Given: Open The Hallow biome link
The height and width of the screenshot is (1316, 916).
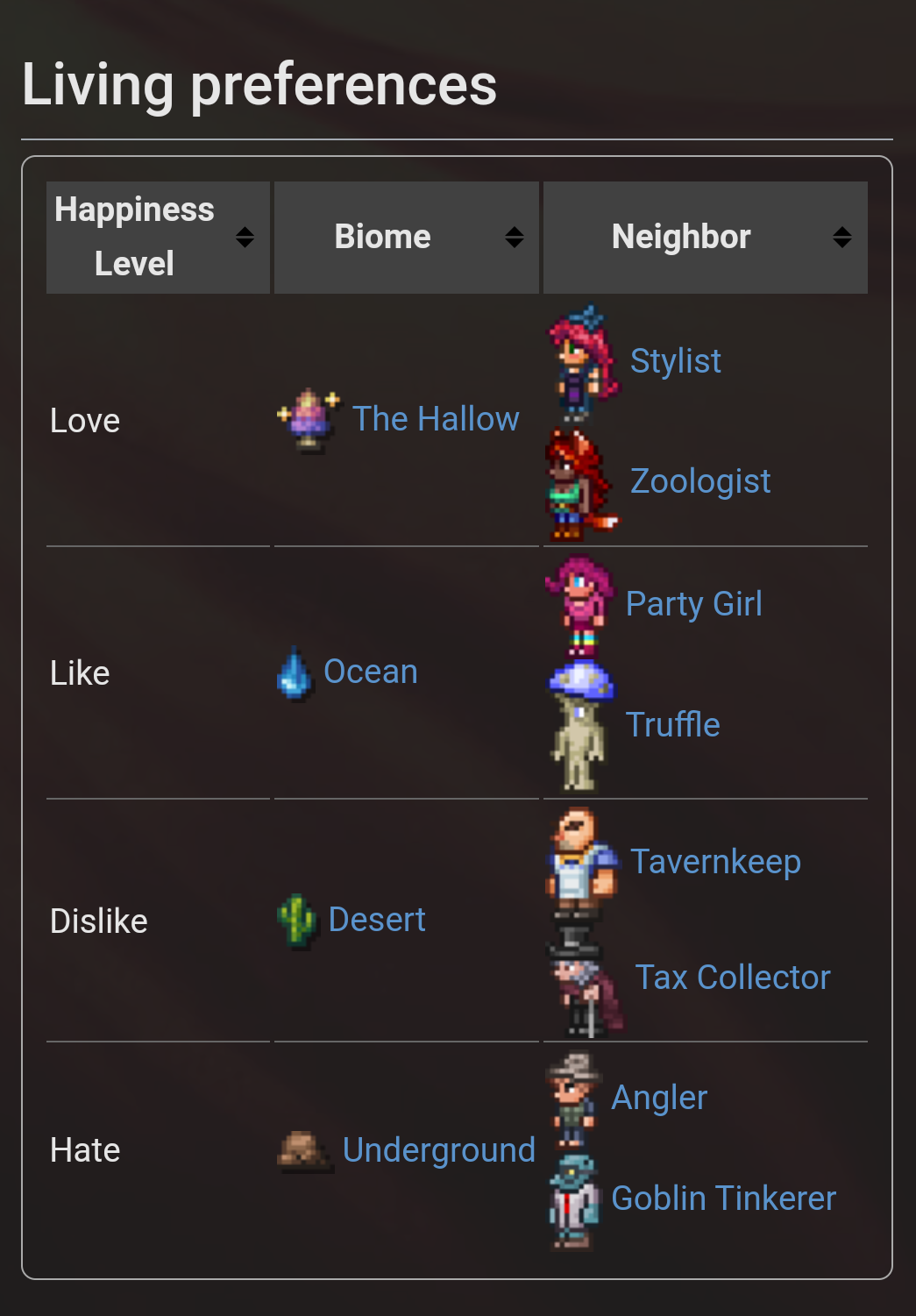Looking at the screenshot, I should coord(435,419).
